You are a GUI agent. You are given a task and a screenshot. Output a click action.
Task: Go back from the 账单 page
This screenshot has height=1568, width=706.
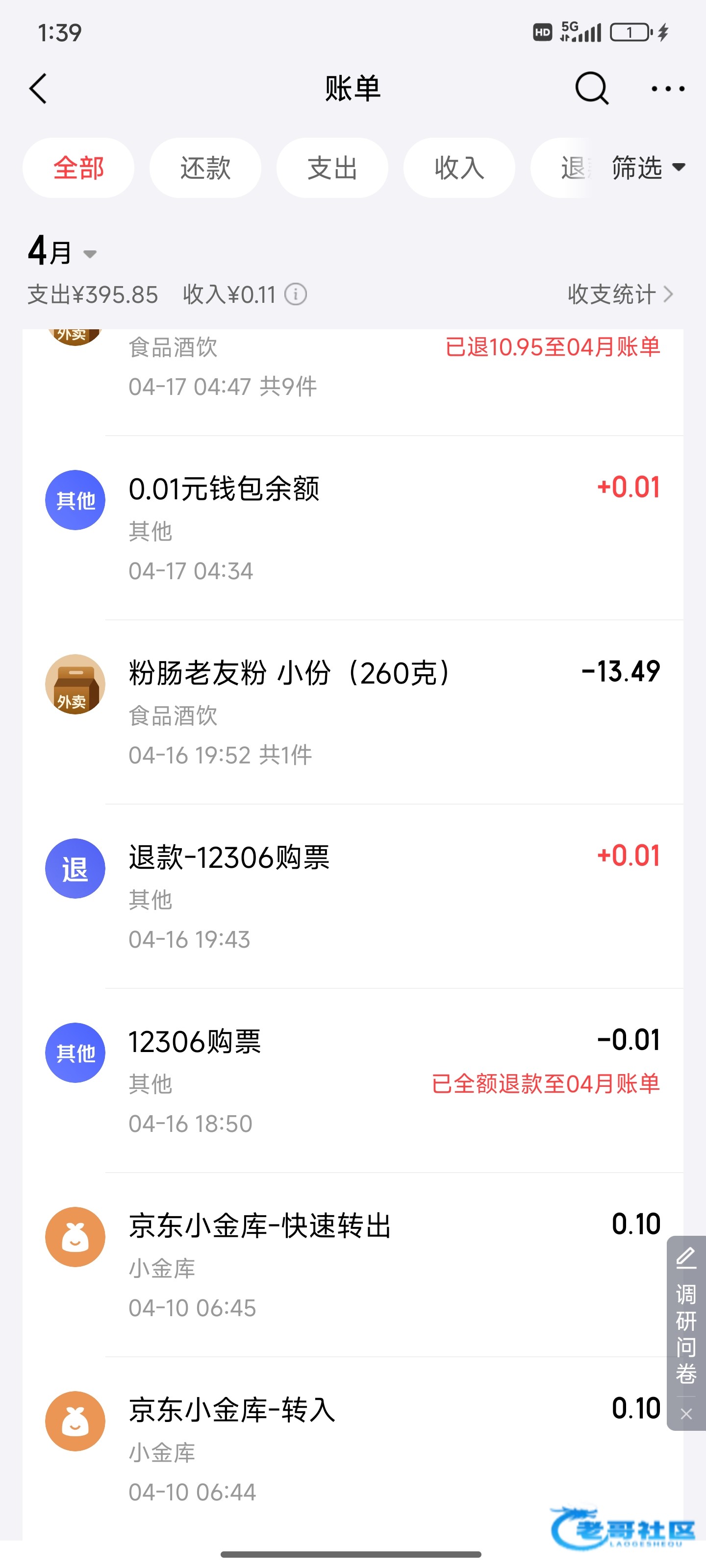click(38, 89)
